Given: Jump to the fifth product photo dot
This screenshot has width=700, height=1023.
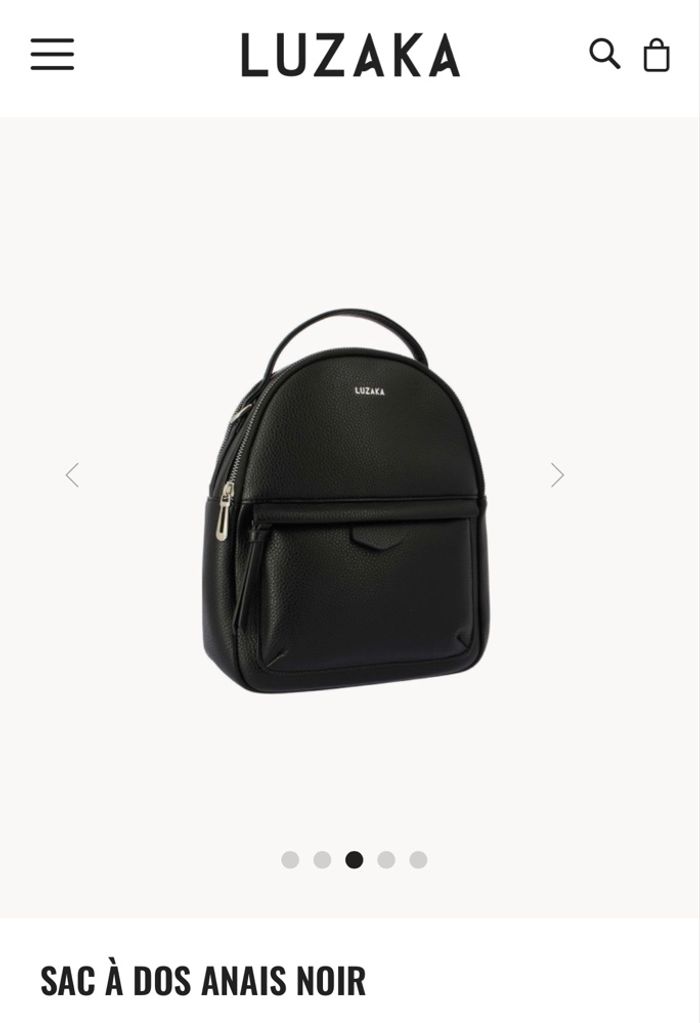Looking at the screenshot, I should pyautogui.click(x=418, y=860).
